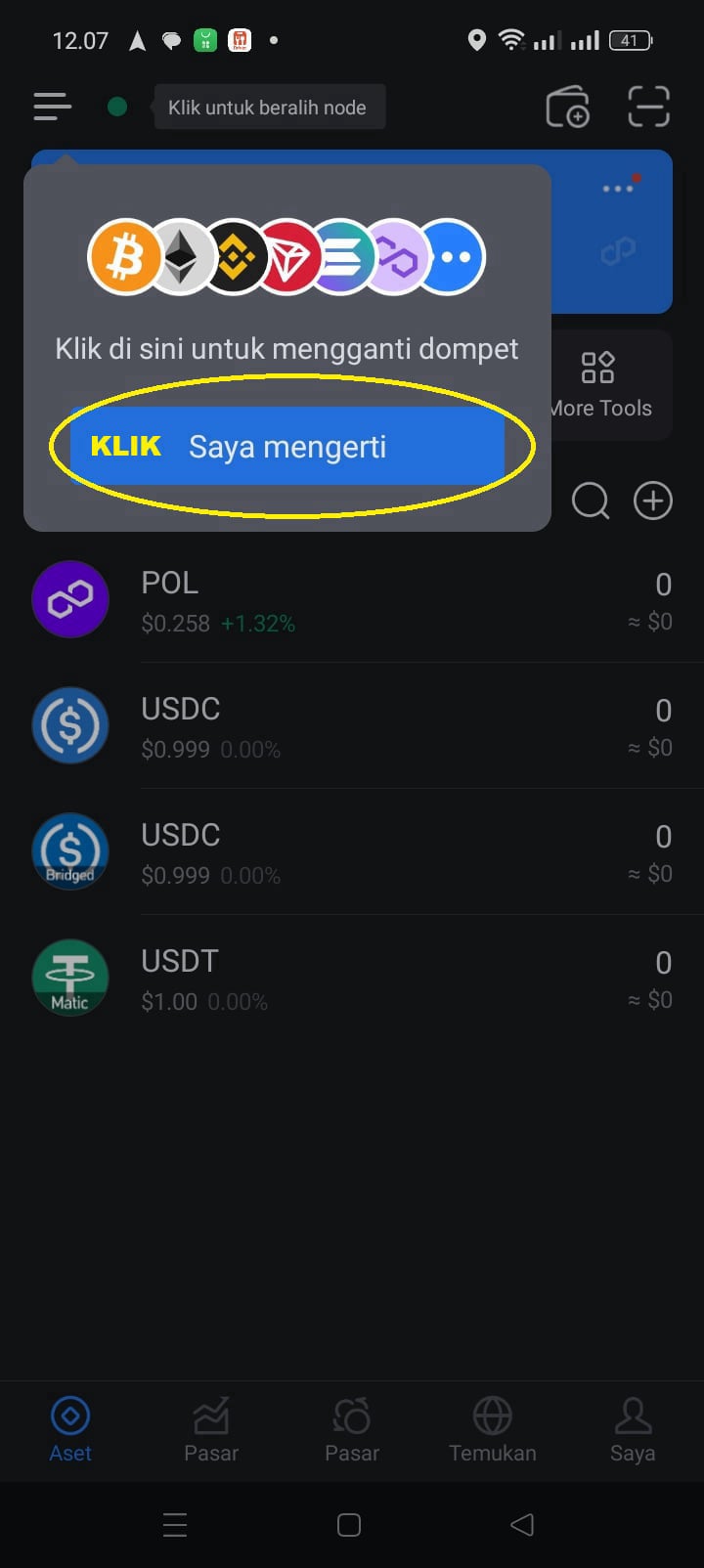Switch to the Temukan tab
704x1568 pixels.
point(493,1429)
